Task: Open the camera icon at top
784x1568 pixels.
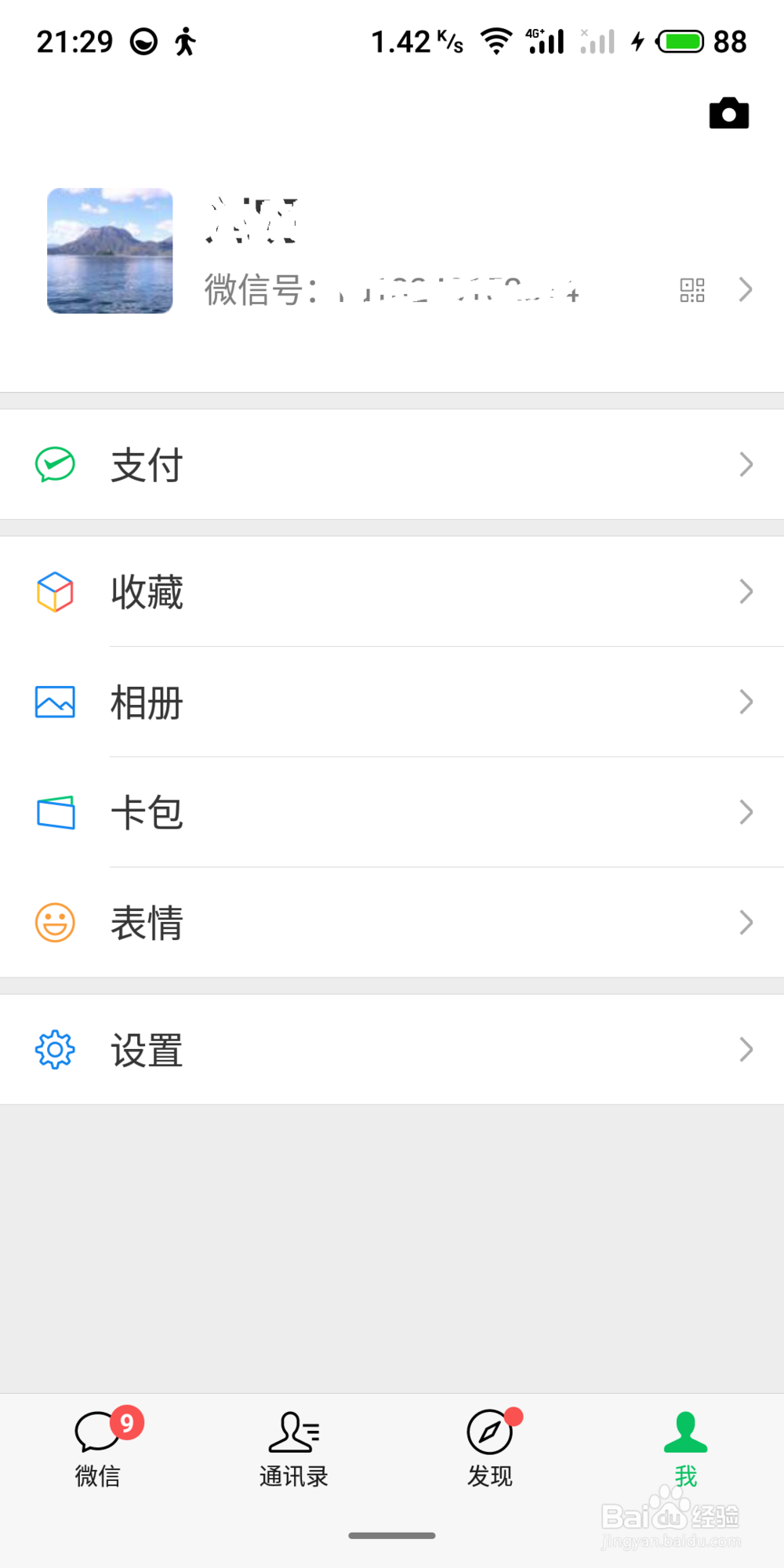Action: [728, 114]
